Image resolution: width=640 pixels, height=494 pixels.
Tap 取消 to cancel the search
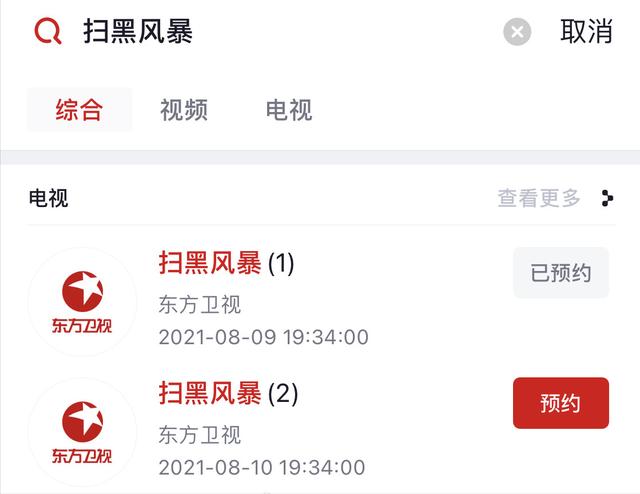tap(587, 32)
